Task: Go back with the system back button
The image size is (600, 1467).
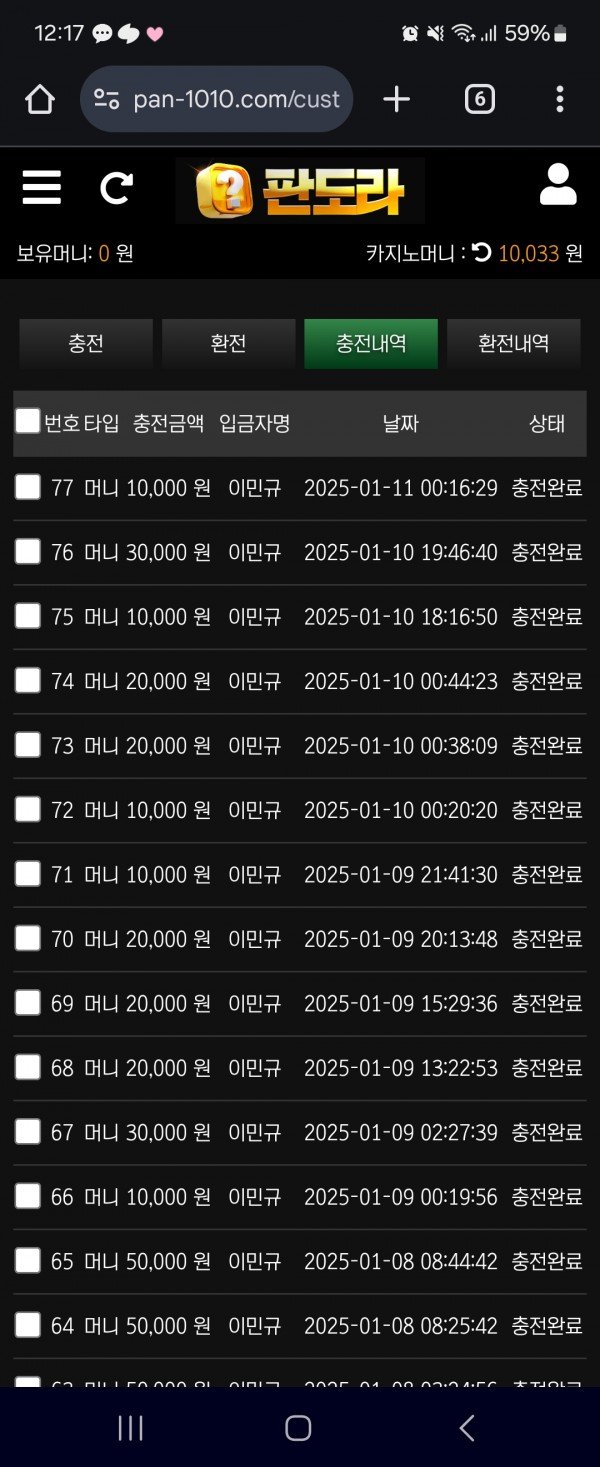Action: 466,1428
